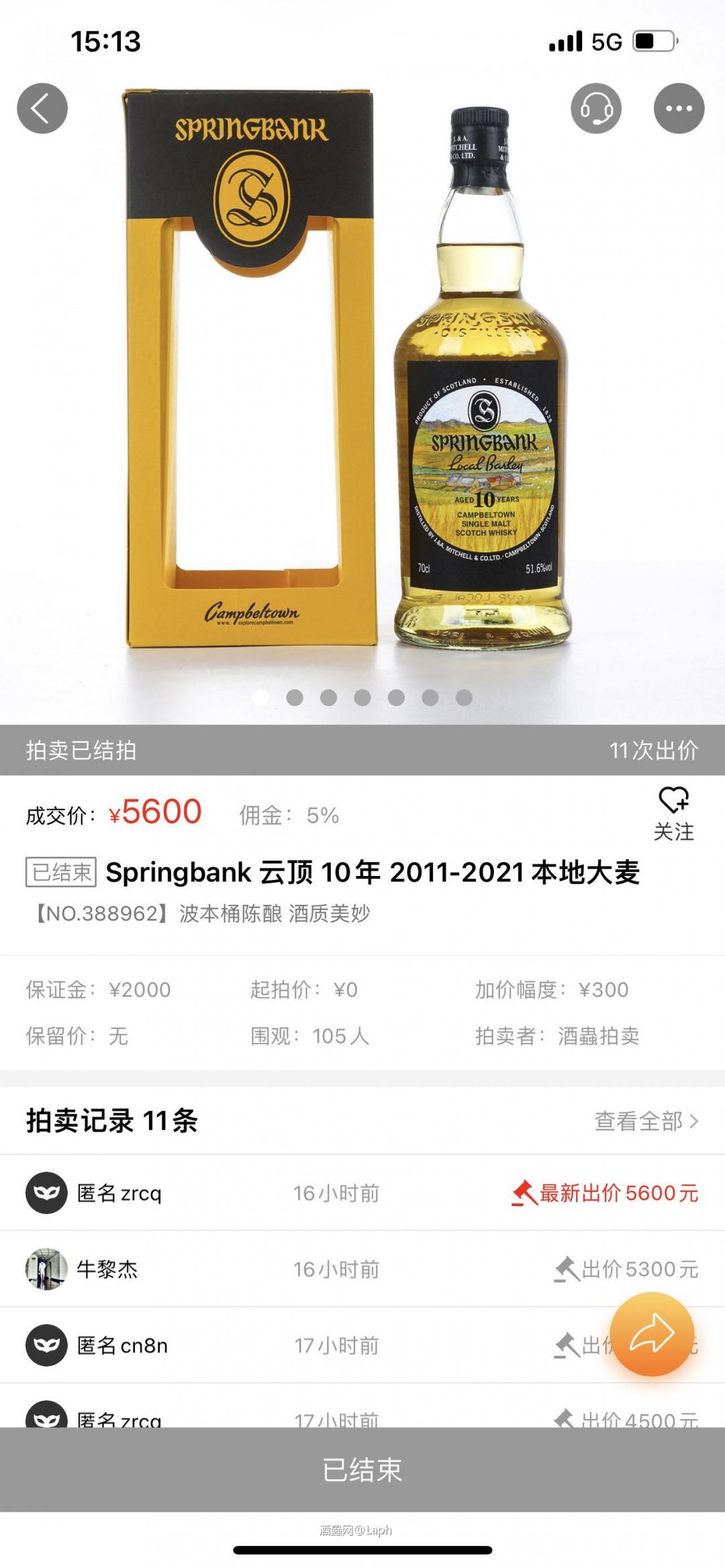
Task: Tap the back arrow to leave listing
Action: [x=42, y=107]
